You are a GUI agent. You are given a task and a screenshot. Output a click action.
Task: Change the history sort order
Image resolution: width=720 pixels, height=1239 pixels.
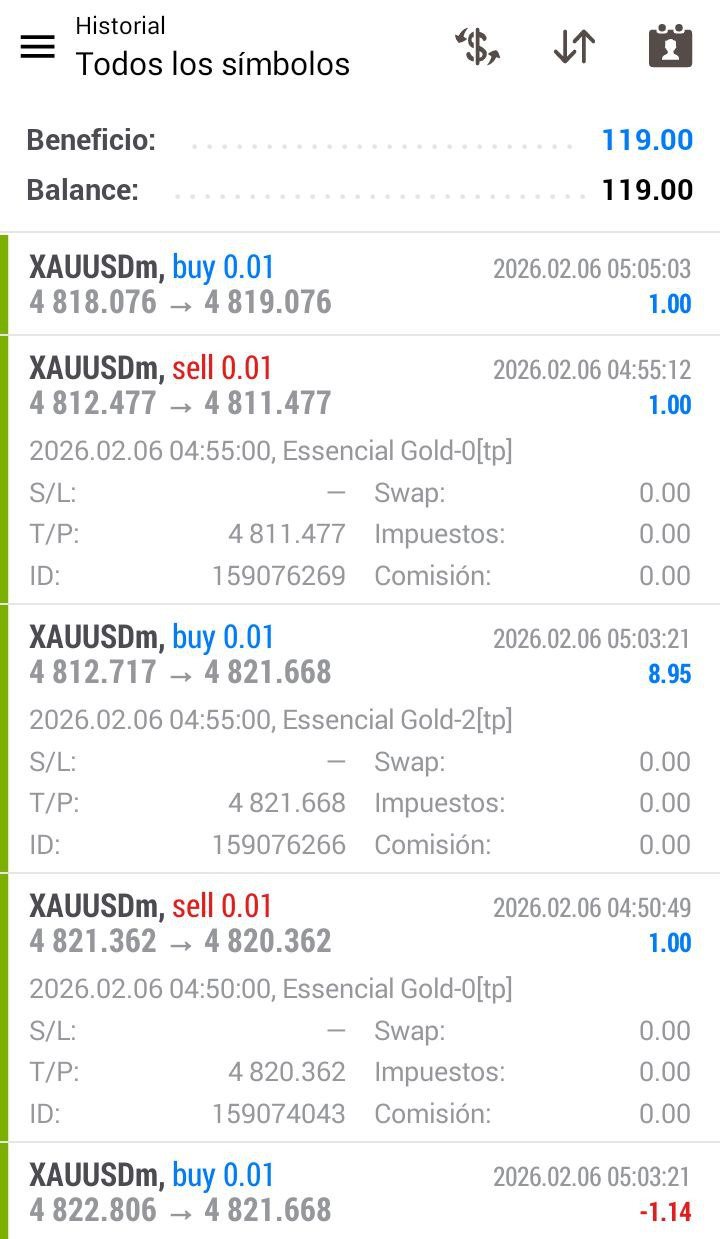[574, 47]
